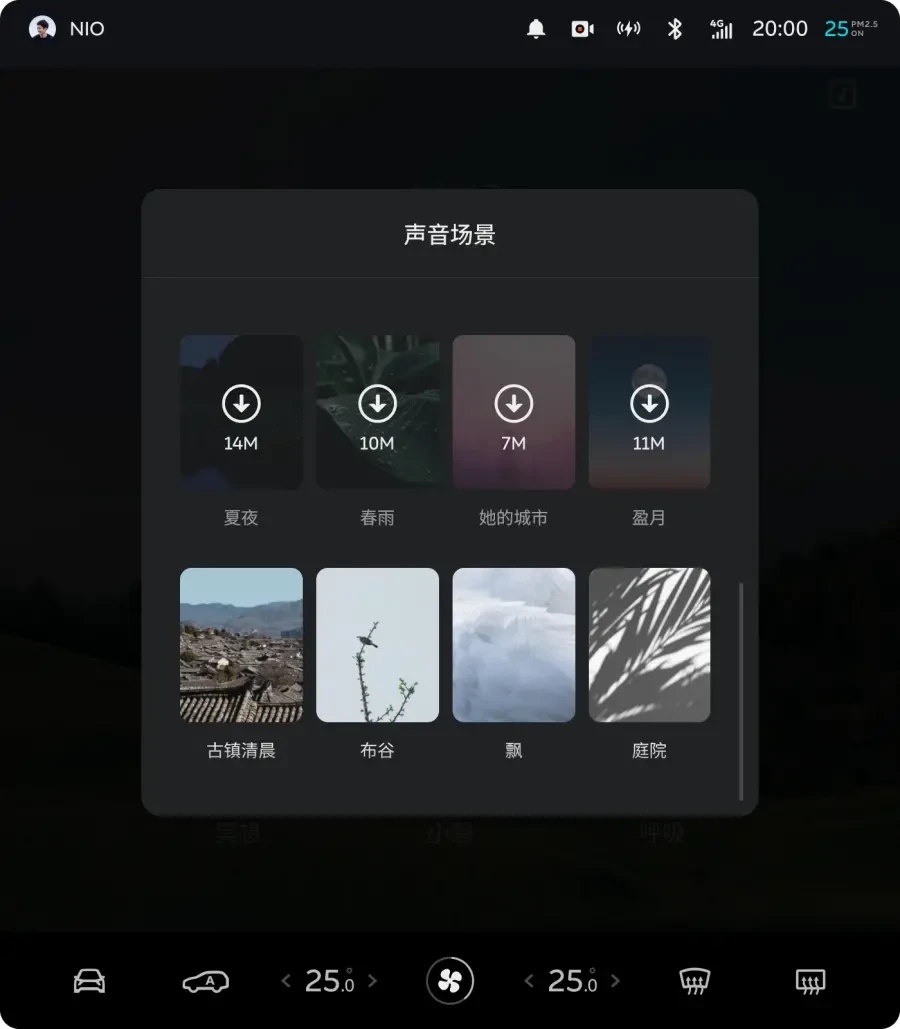The image size is (900, 1029).
Task: Lower the left temperature below 25.0
Action: tap(286, 981)
